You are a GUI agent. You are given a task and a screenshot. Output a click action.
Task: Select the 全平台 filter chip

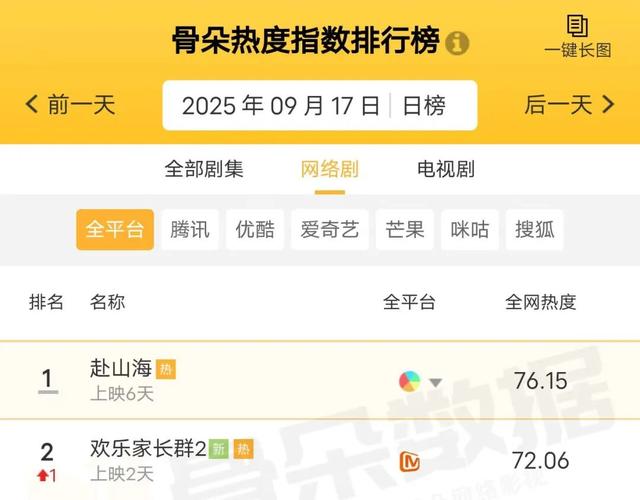[115, 230]
